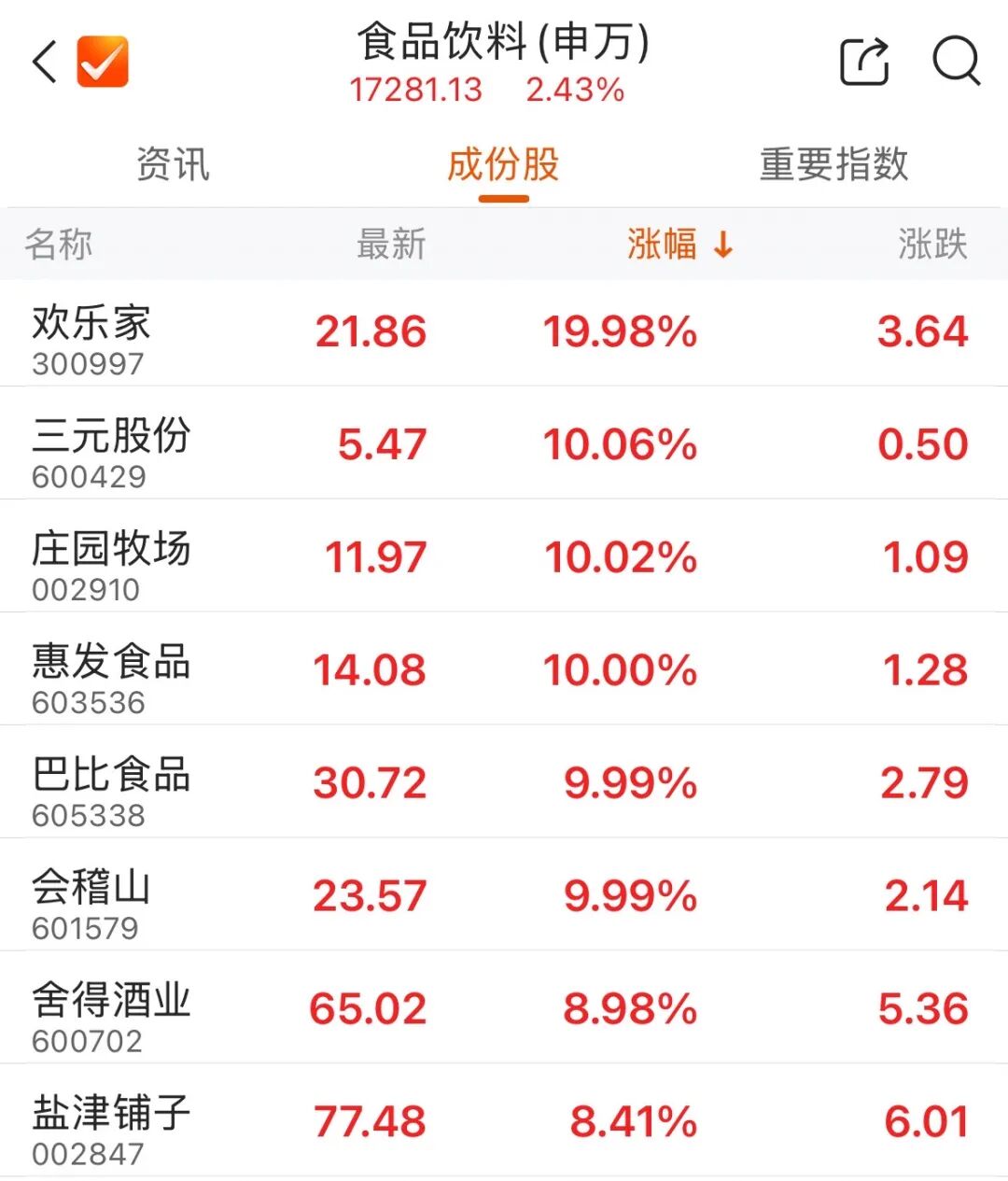1008x1181 pixels.
Task: Sort stocks by 最新 price
Action: pyautogui.click(x=391, y=245)
